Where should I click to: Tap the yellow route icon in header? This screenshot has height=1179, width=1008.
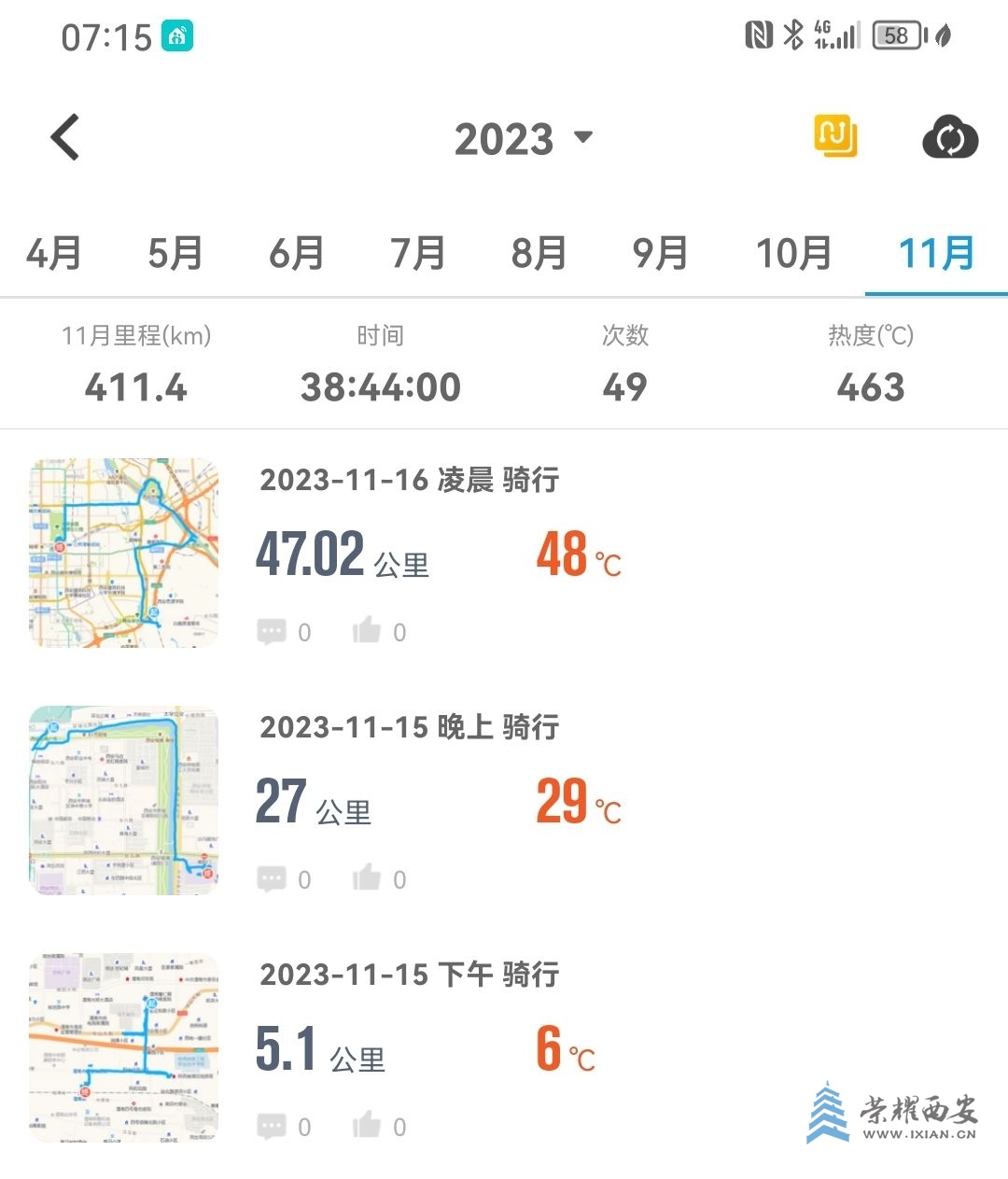click(835, 137)
